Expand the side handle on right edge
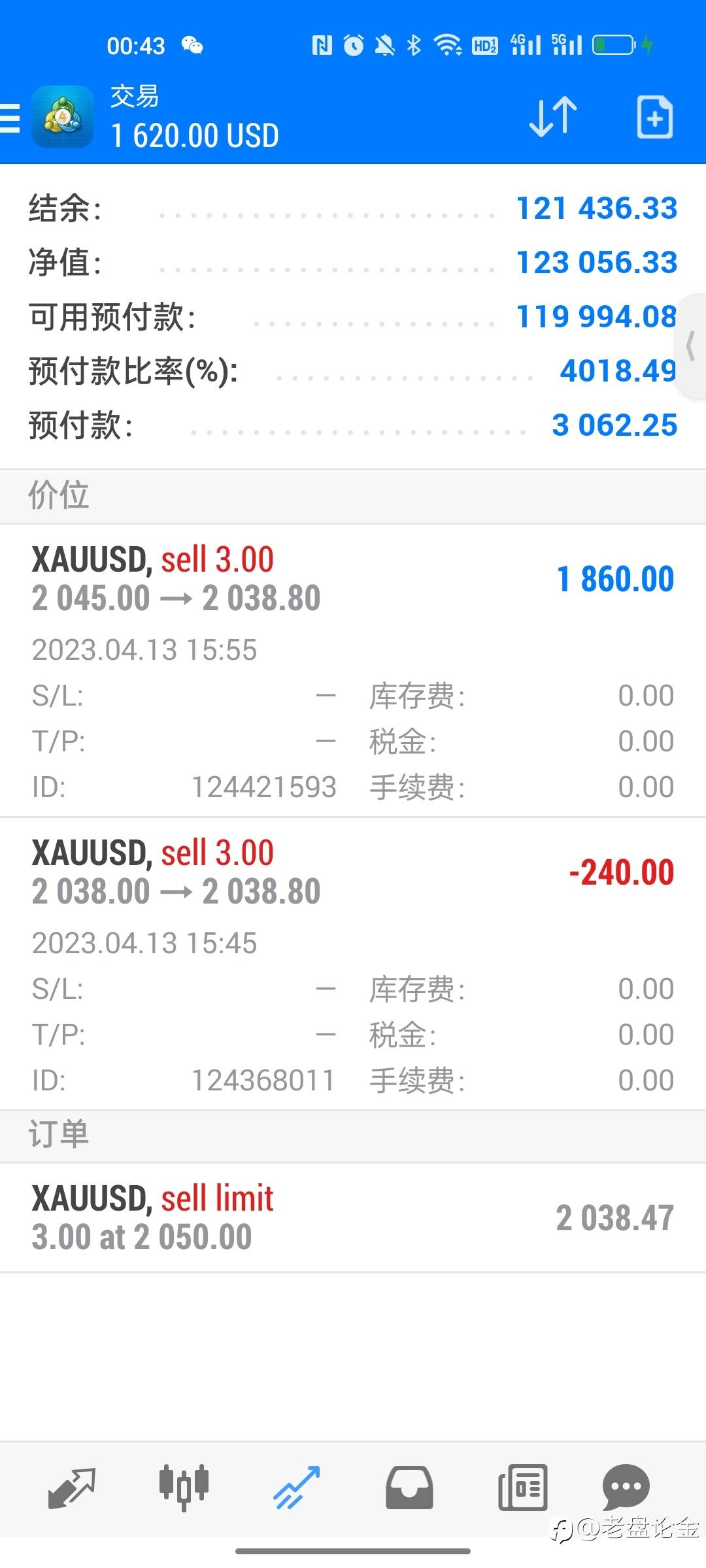Image resolution: width=706 pixels, height=1568 pixels. pos(691,346)
